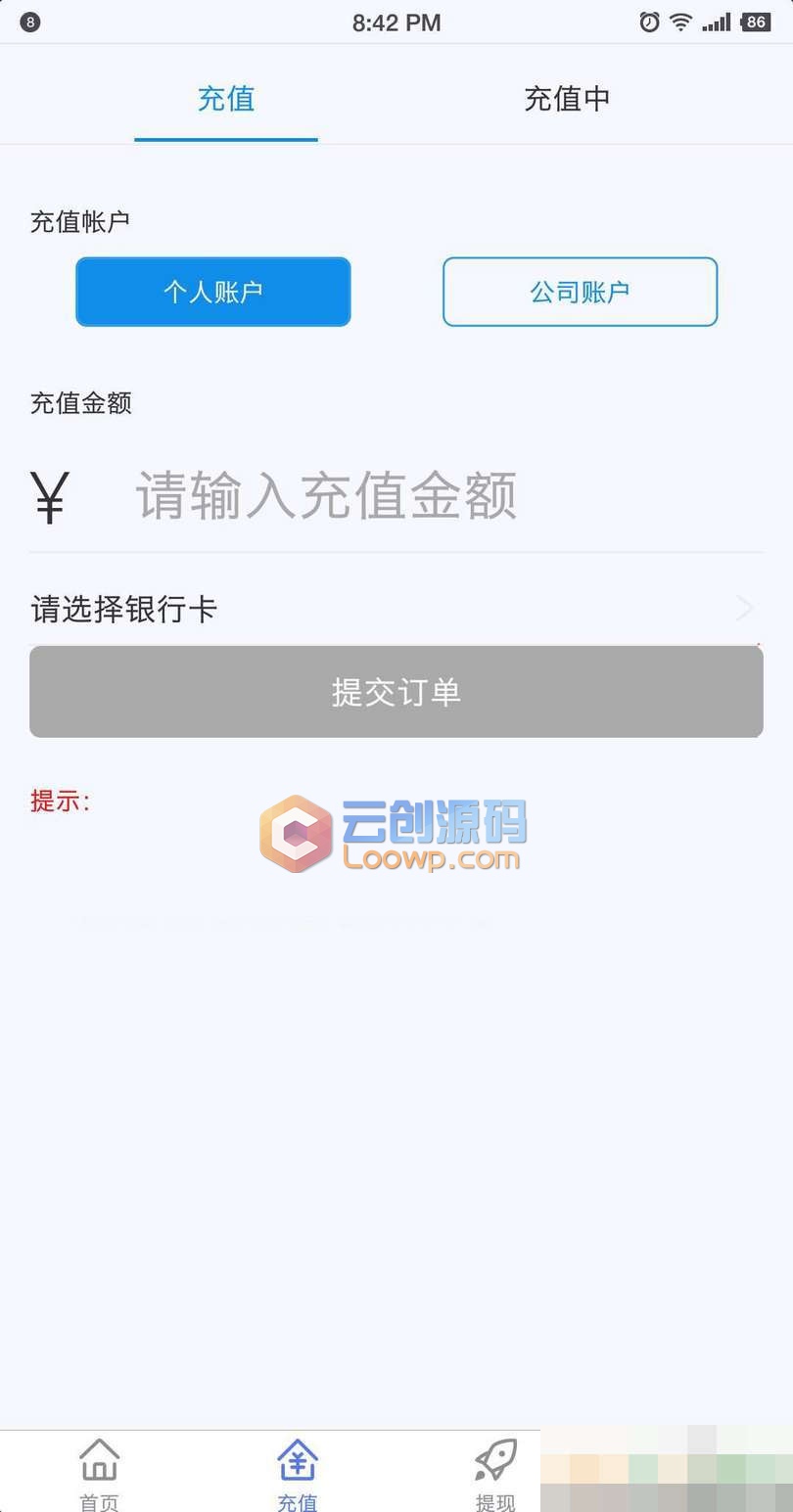Open the 充值 bottom navigation item

click(x=297, y=1473)
